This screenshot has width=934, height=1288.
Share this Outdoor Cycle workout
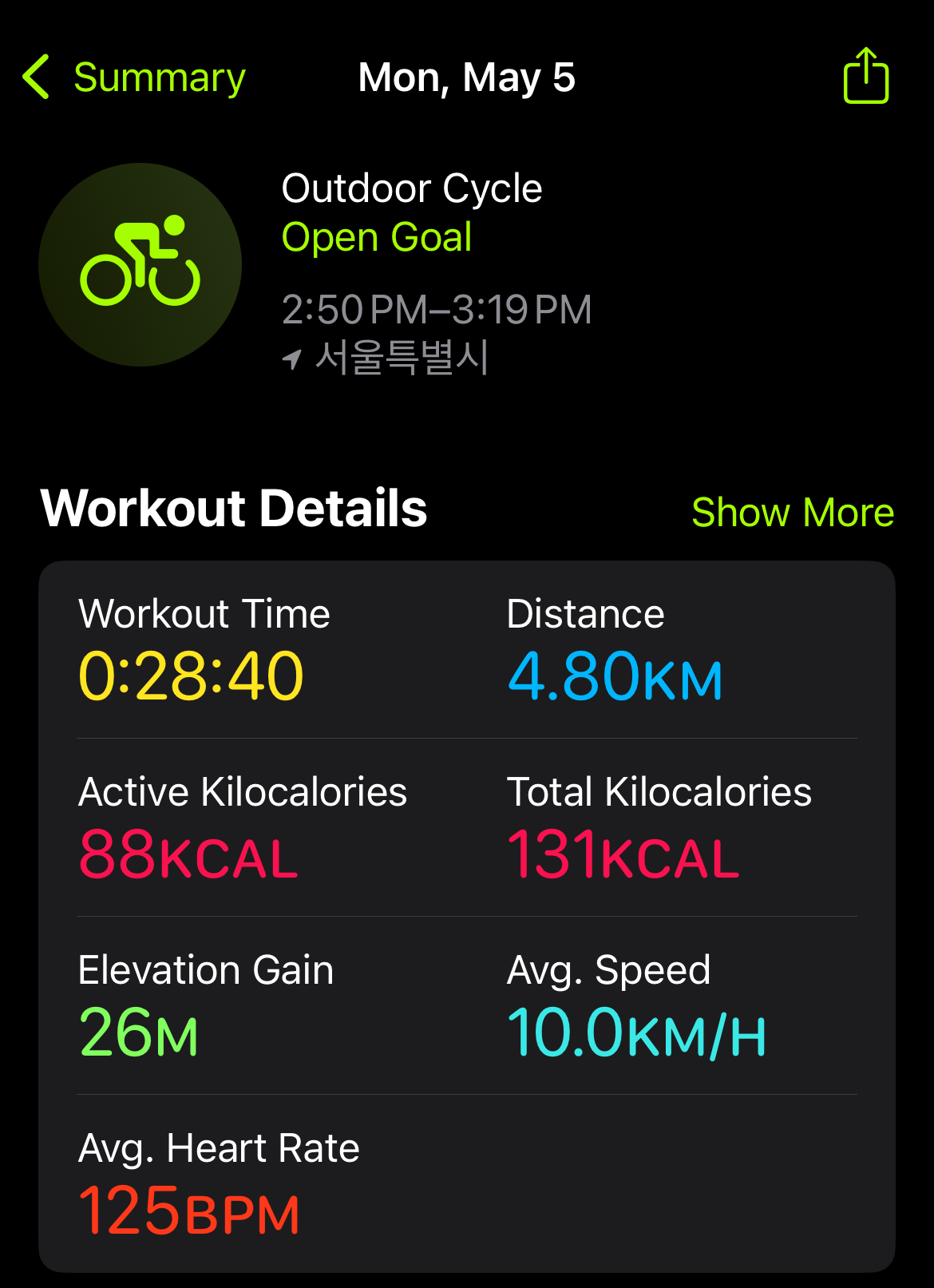click(866, 75)
